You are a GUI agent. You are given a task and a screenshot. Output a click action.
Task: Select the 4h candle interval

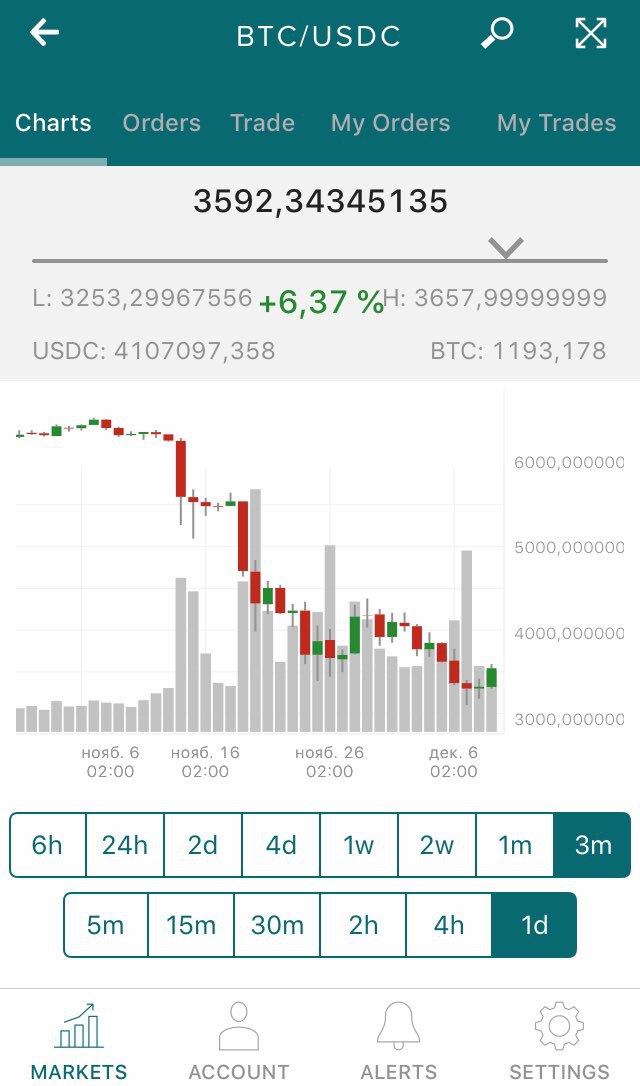tap(449, 925)
